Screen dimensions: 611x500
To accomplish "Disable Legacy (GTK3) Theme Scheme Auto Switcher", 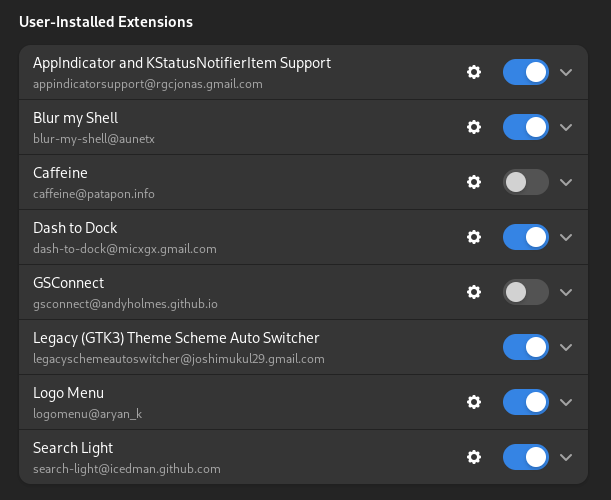I will coord(525,347).
